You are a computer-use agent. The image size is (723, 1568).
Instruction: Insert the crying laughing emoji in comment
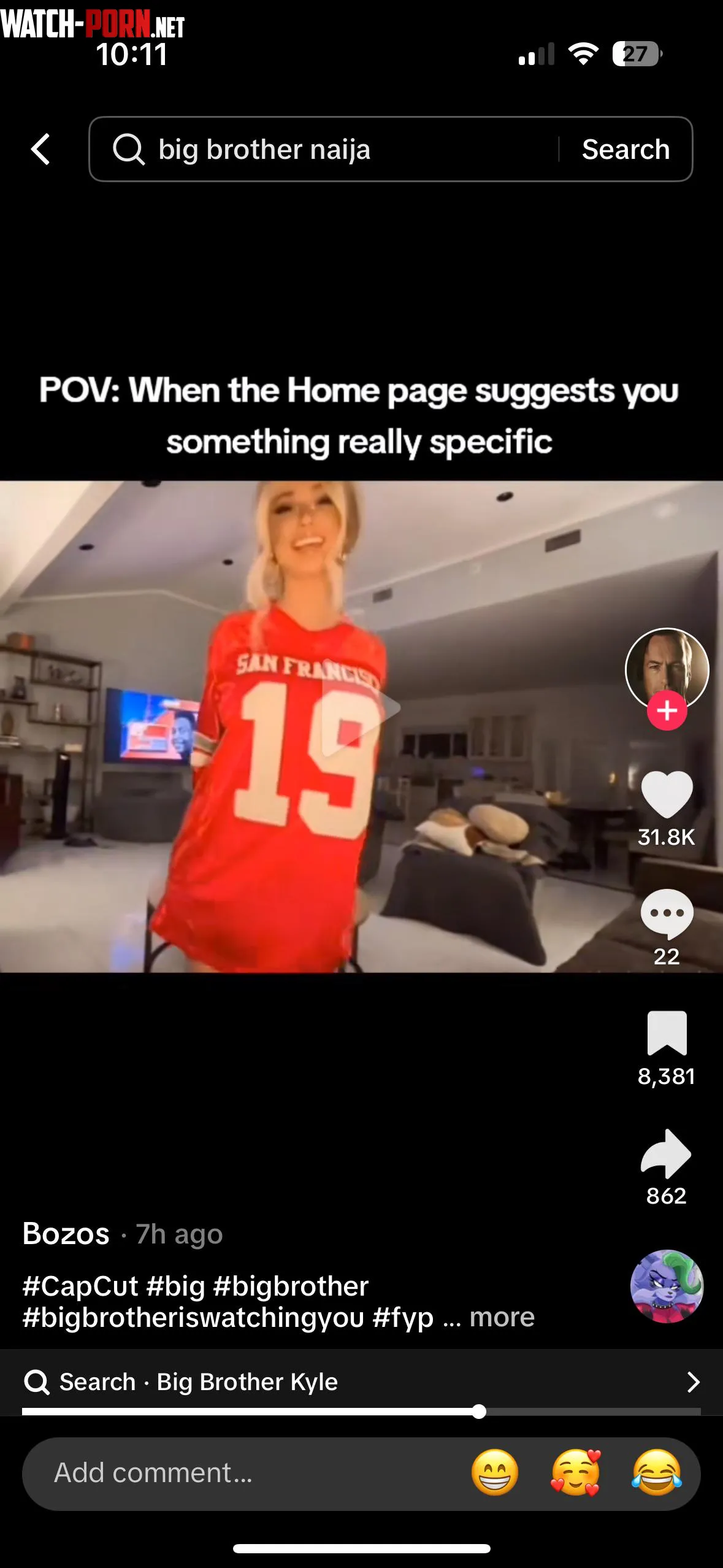(656, 1473)
